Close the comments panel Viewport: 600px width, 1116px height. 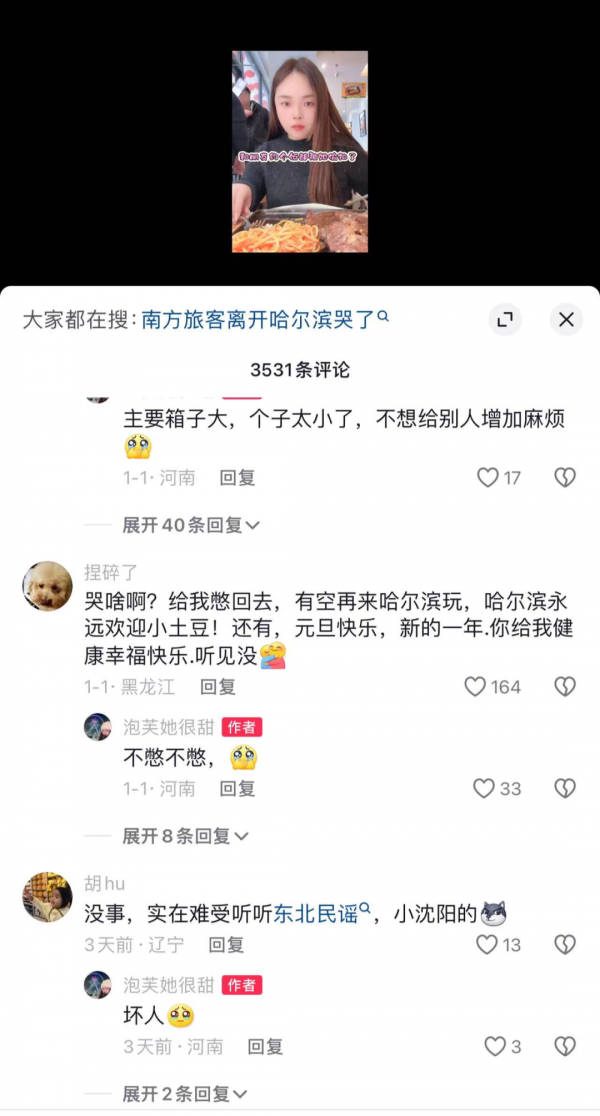pos(566,320)
